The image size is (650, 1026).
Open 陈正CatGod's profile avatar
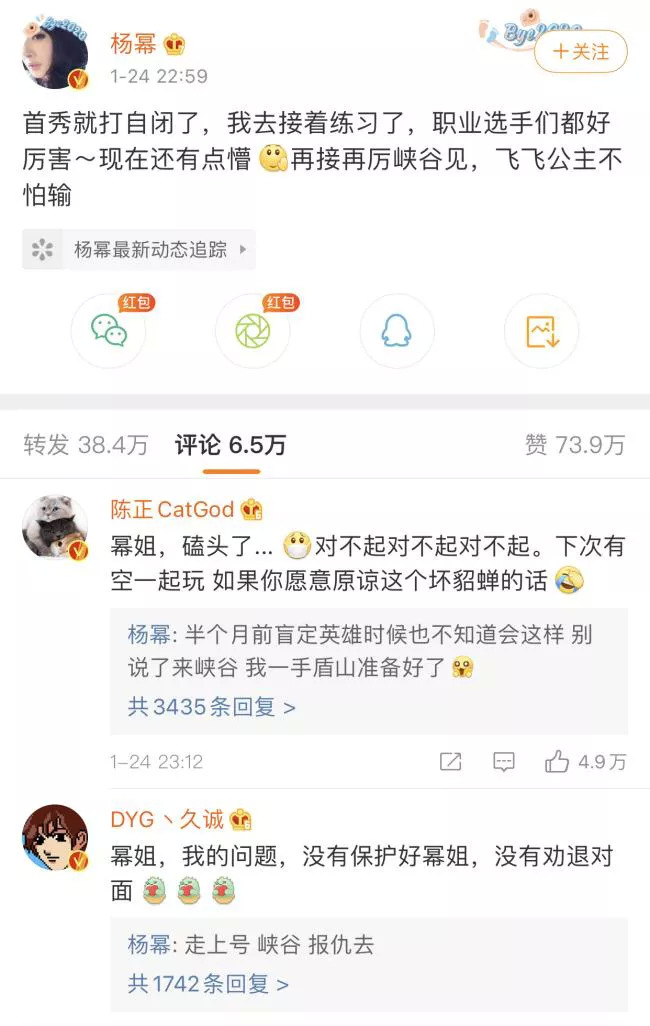(x=54, y=527)
